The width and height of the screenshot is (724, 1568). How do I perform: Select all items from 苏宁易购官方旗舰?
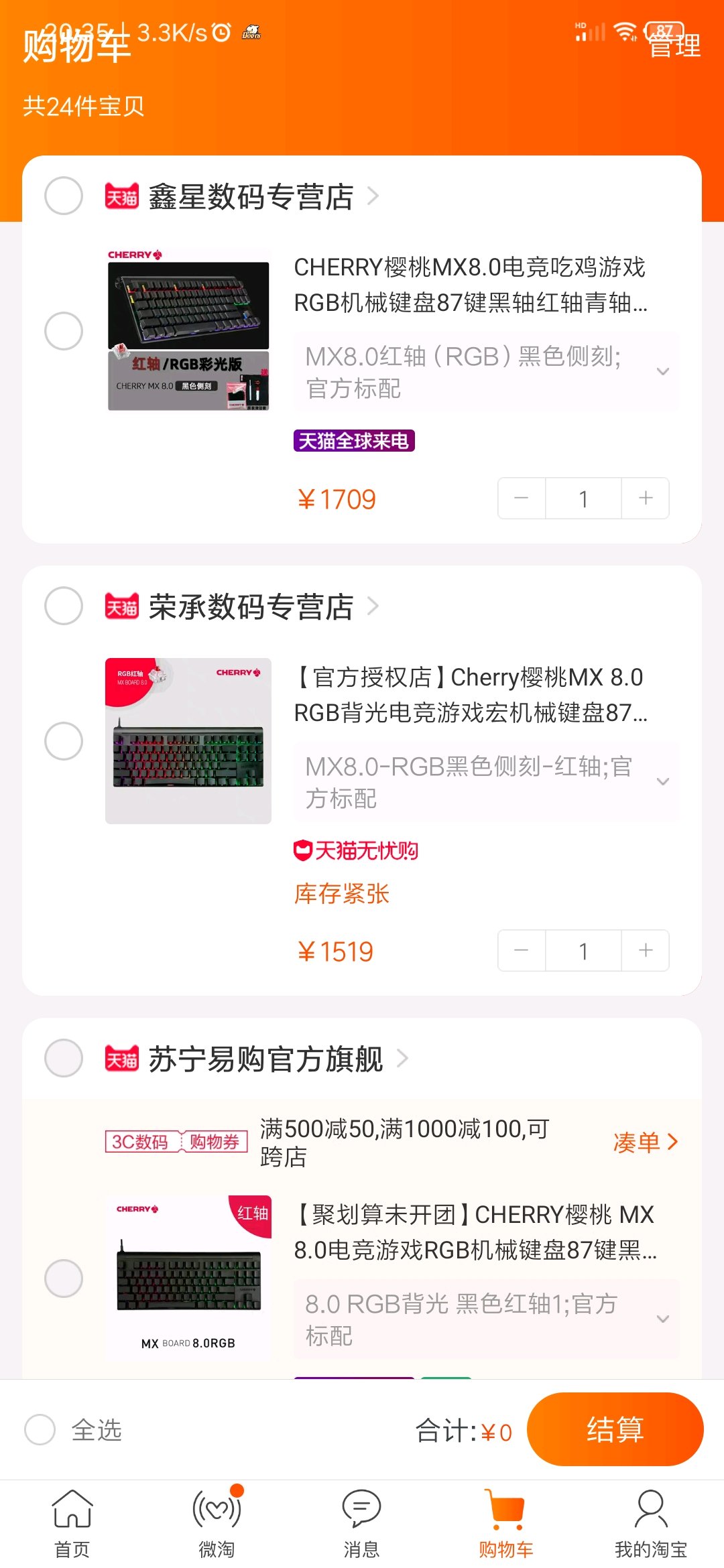tap(64, 1058)
